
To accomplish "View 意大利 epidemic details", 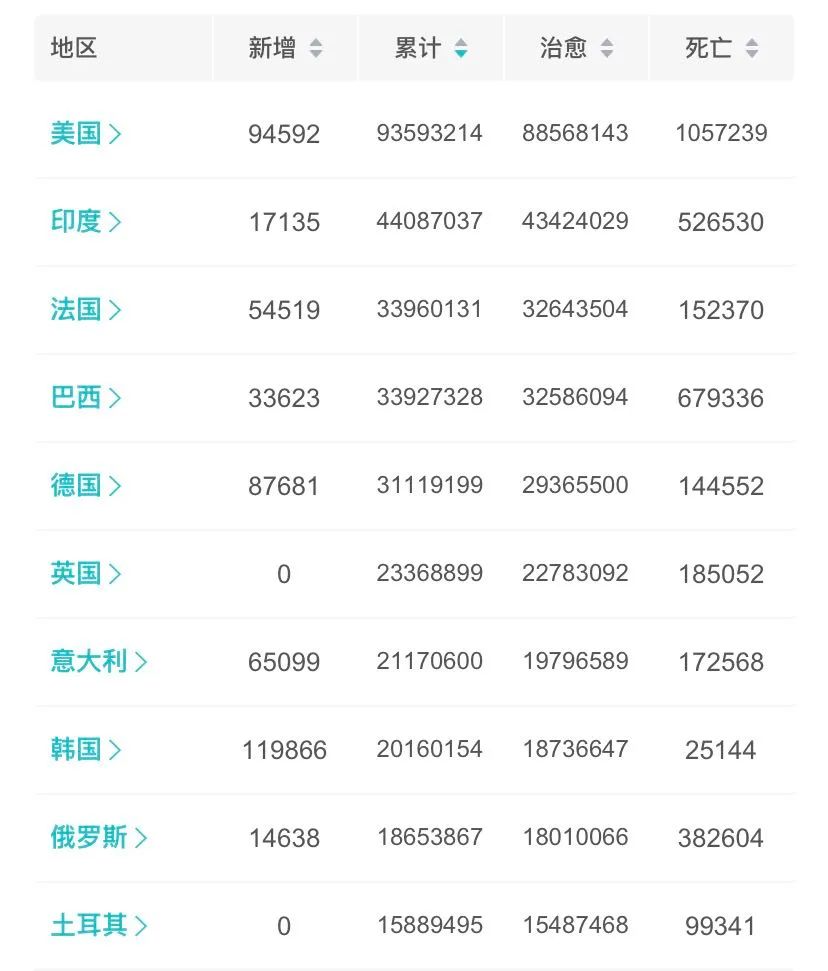I will click(98, 661).
